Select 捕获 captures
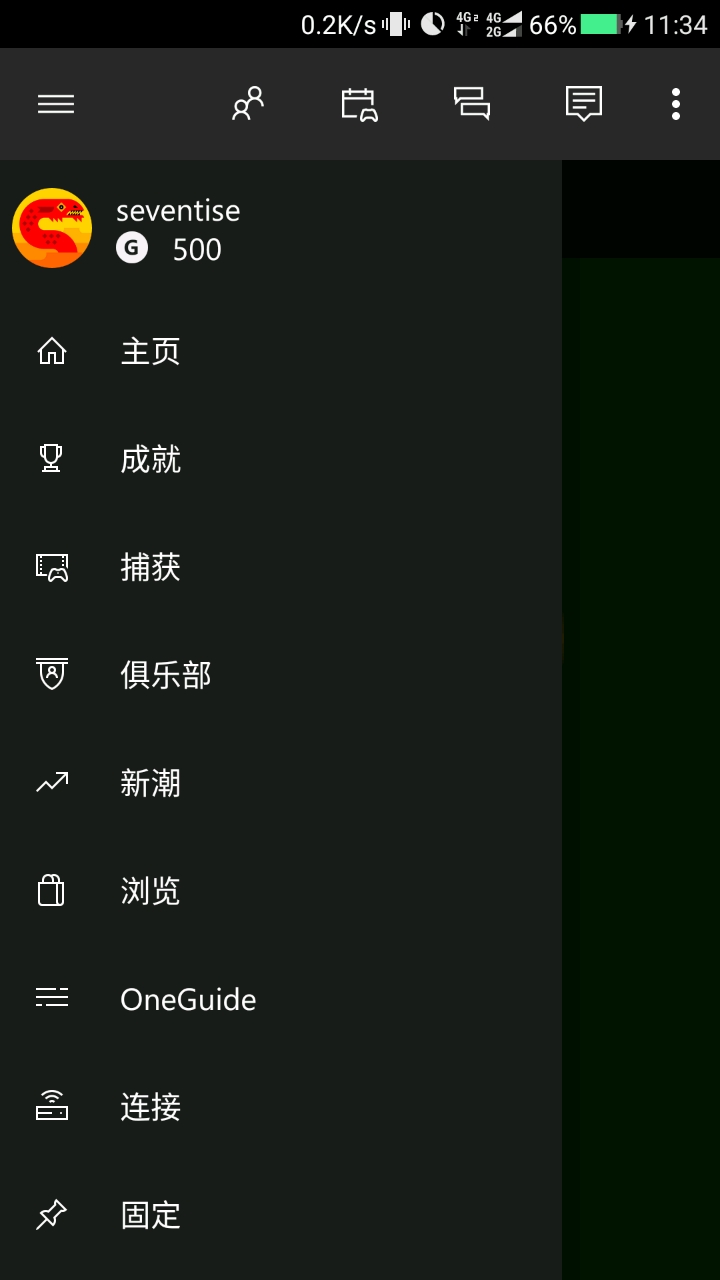Viewport: 720px width, 1280px height. pyautogui.click(x=150, y=568)
